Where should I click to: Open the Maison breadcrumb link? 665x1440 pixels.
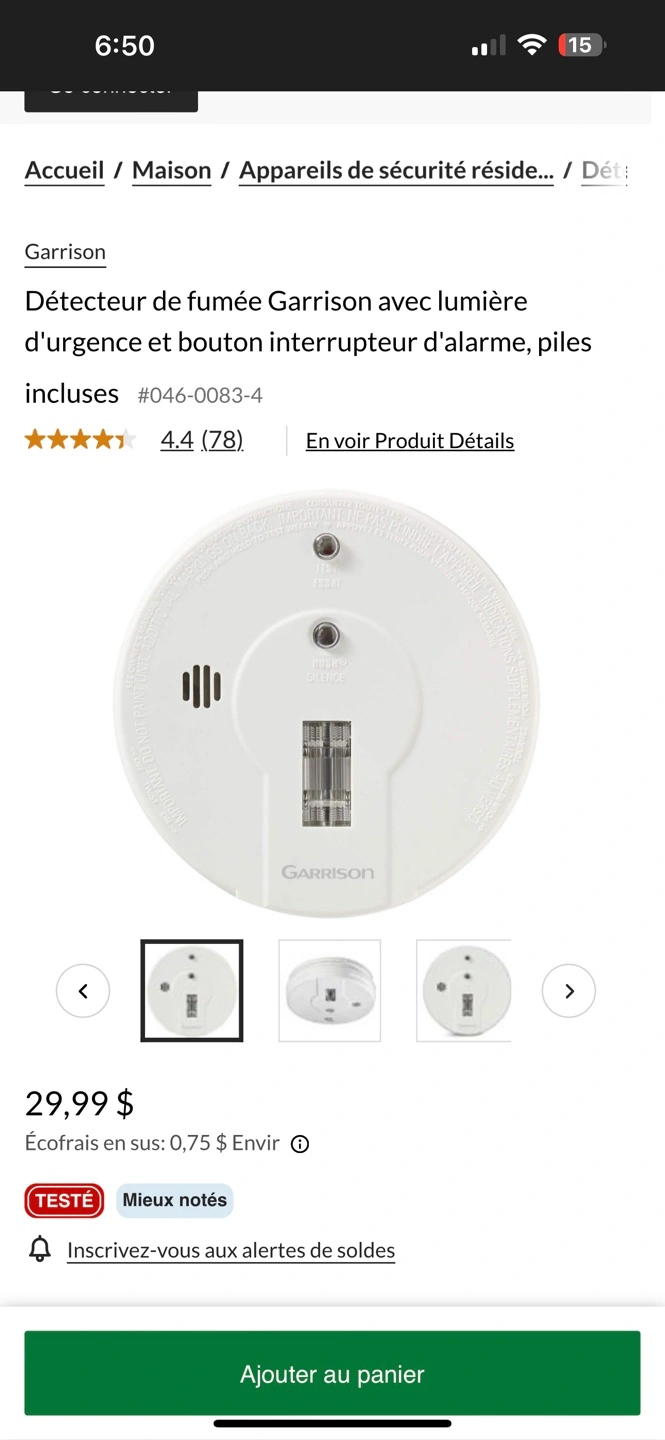[171, 171]
